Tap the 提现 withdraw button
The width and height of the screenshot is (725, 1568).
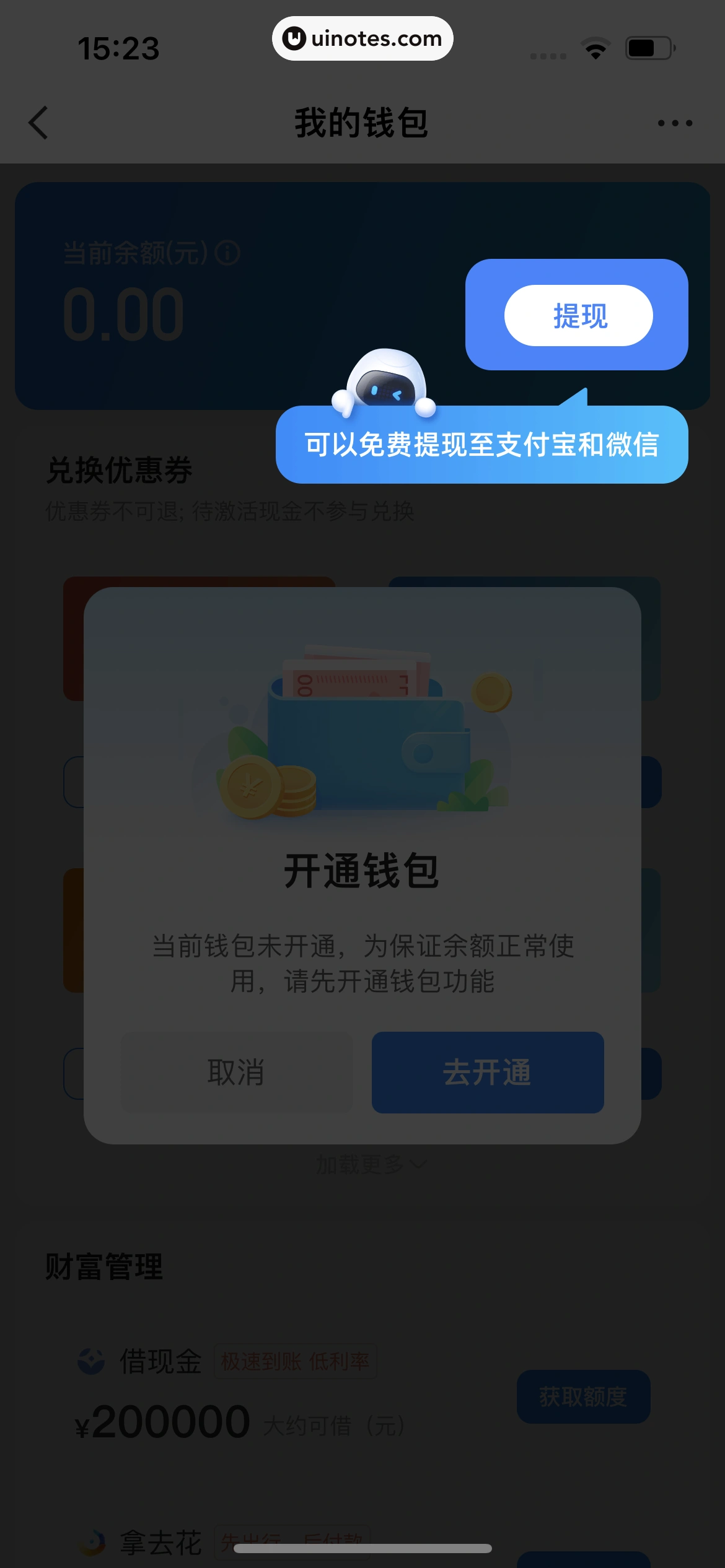(x=578, y=316)
